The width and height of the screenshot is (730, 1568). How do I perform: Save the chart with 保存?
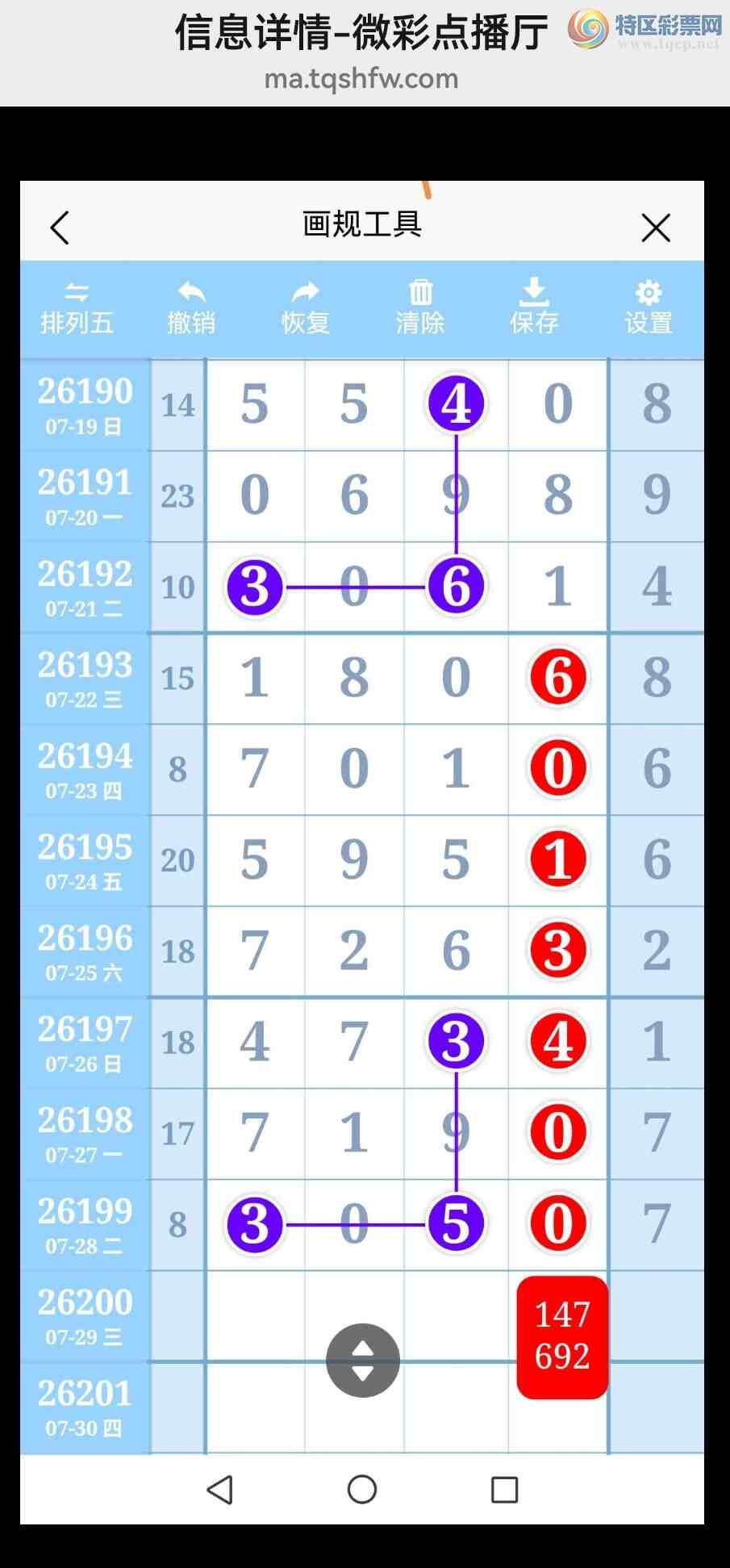point(534,309)
